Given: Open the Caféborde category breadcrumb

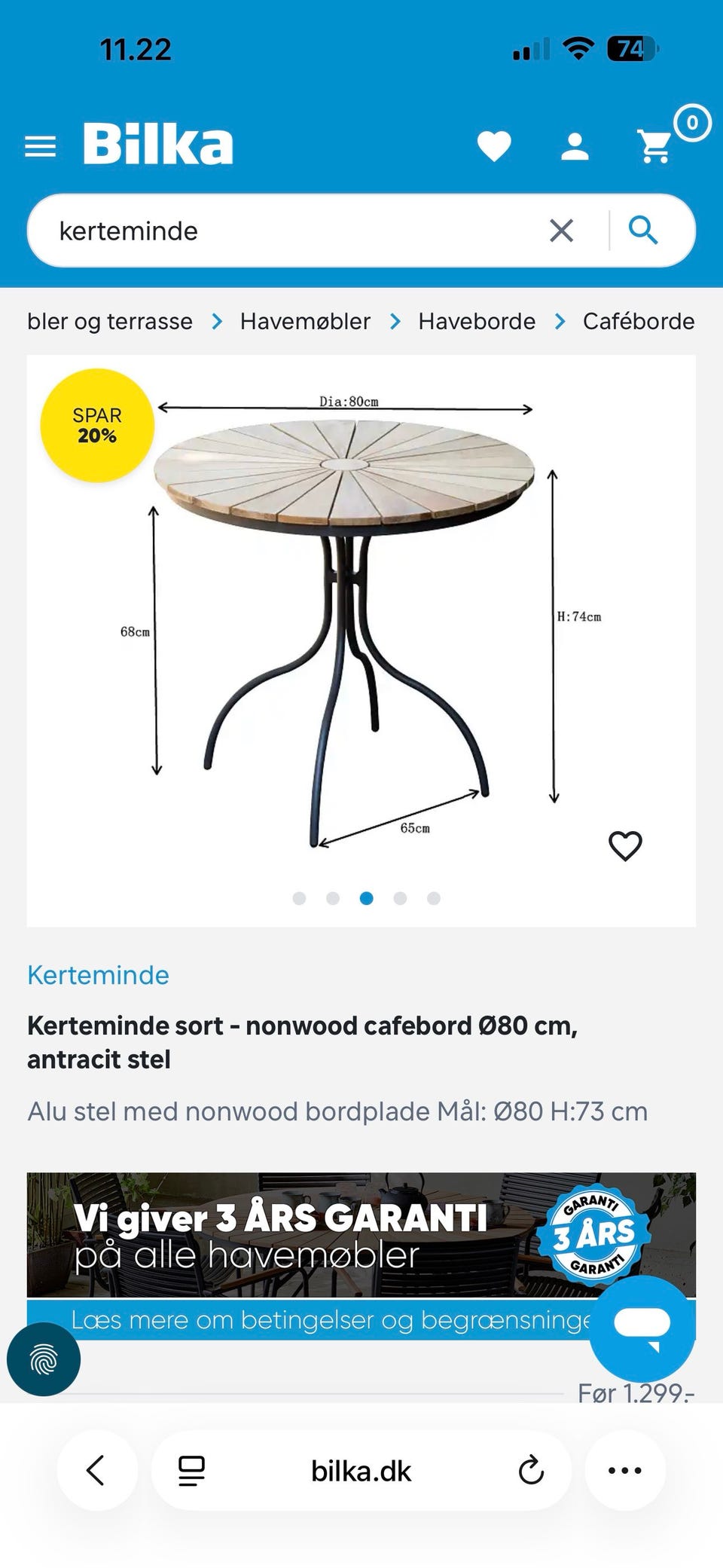Looking at the screenshot, I should [637, 320].
